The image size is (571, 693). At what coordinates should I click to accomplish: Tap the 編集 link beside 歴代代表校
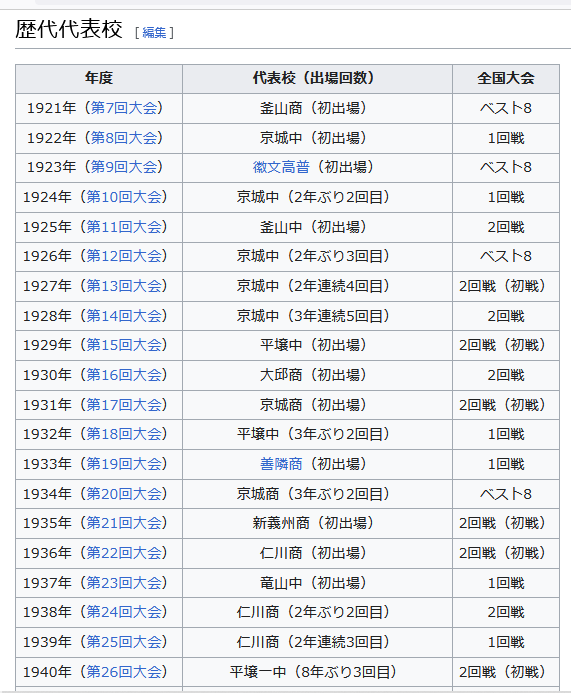pyautogui.click(x=154, y=32)
